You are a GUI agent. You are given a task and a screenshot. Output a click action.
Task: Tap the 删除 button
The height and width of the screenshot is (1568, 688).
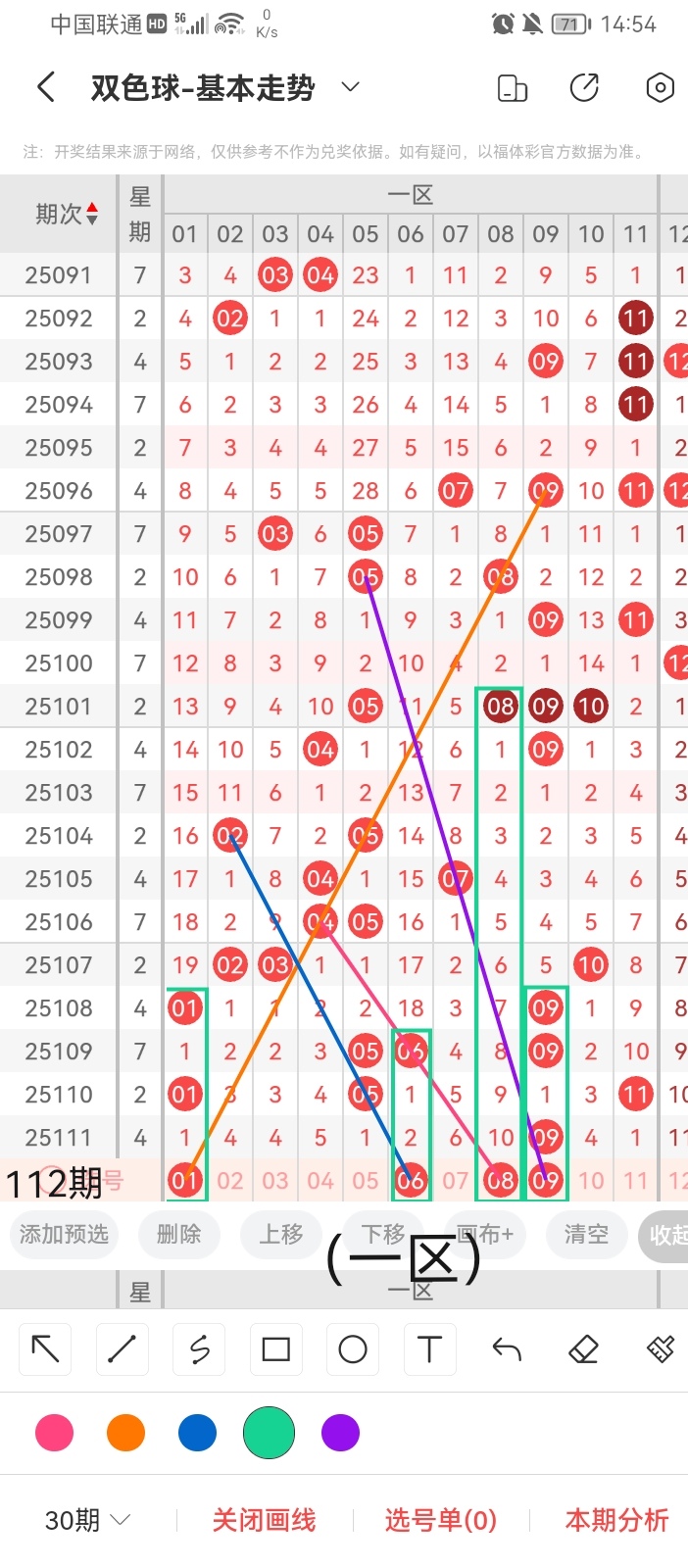[x=178, y=1234]
